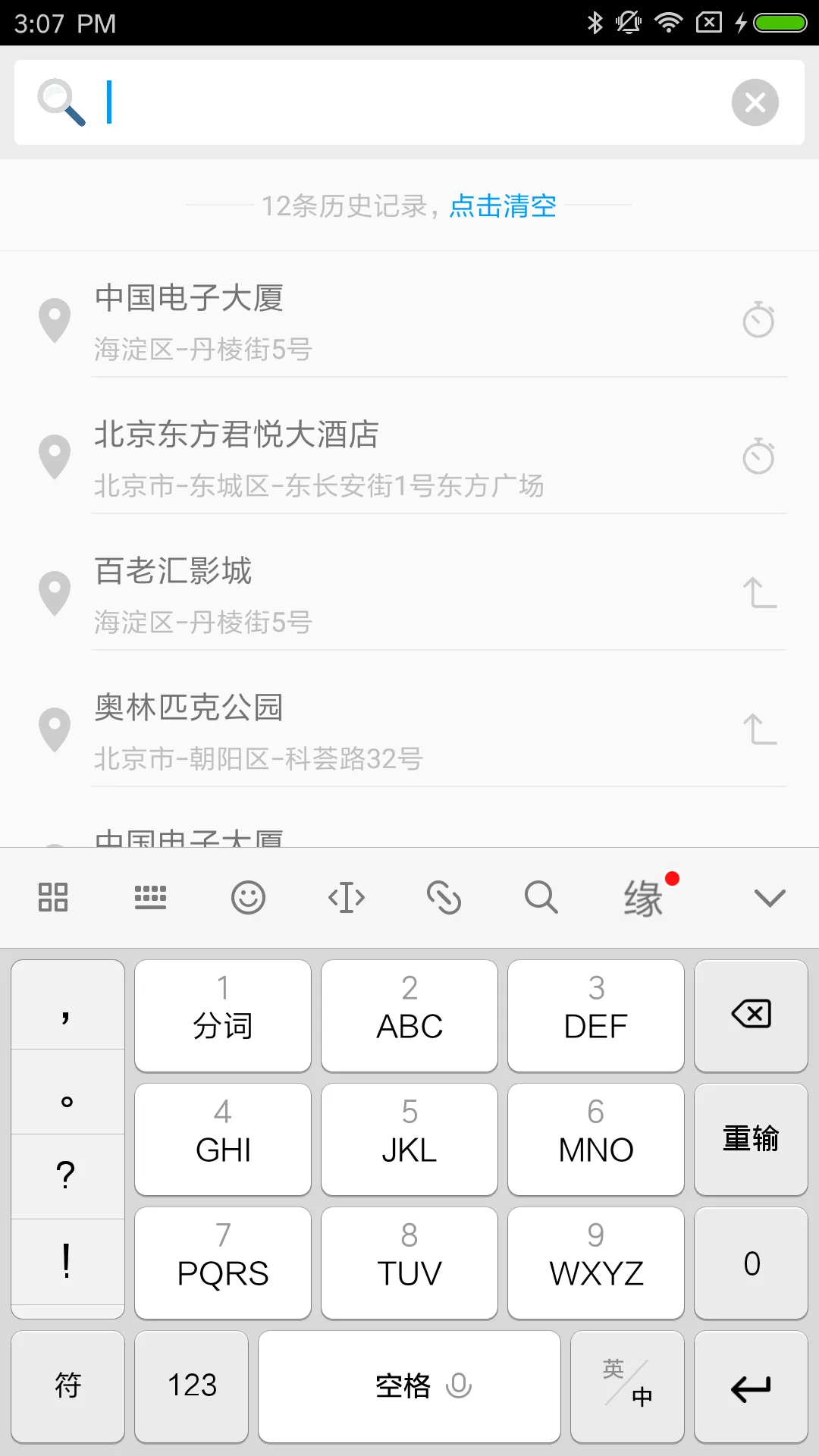
Task: Collapse the keyboard with the down chevron
Action: pyautogui.click(x=770, y=899)
